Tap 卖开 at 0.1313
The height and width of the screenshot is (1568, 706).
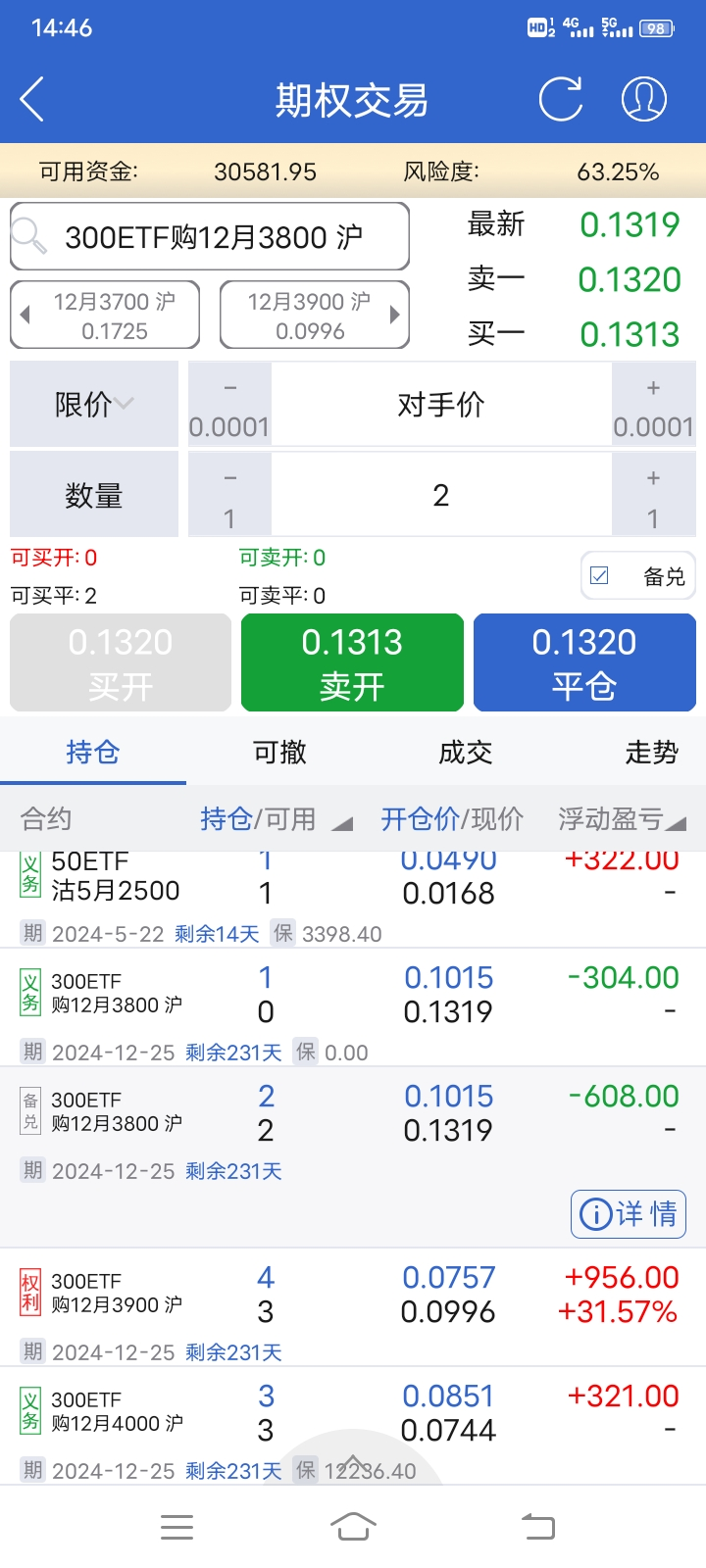[352, 662]
